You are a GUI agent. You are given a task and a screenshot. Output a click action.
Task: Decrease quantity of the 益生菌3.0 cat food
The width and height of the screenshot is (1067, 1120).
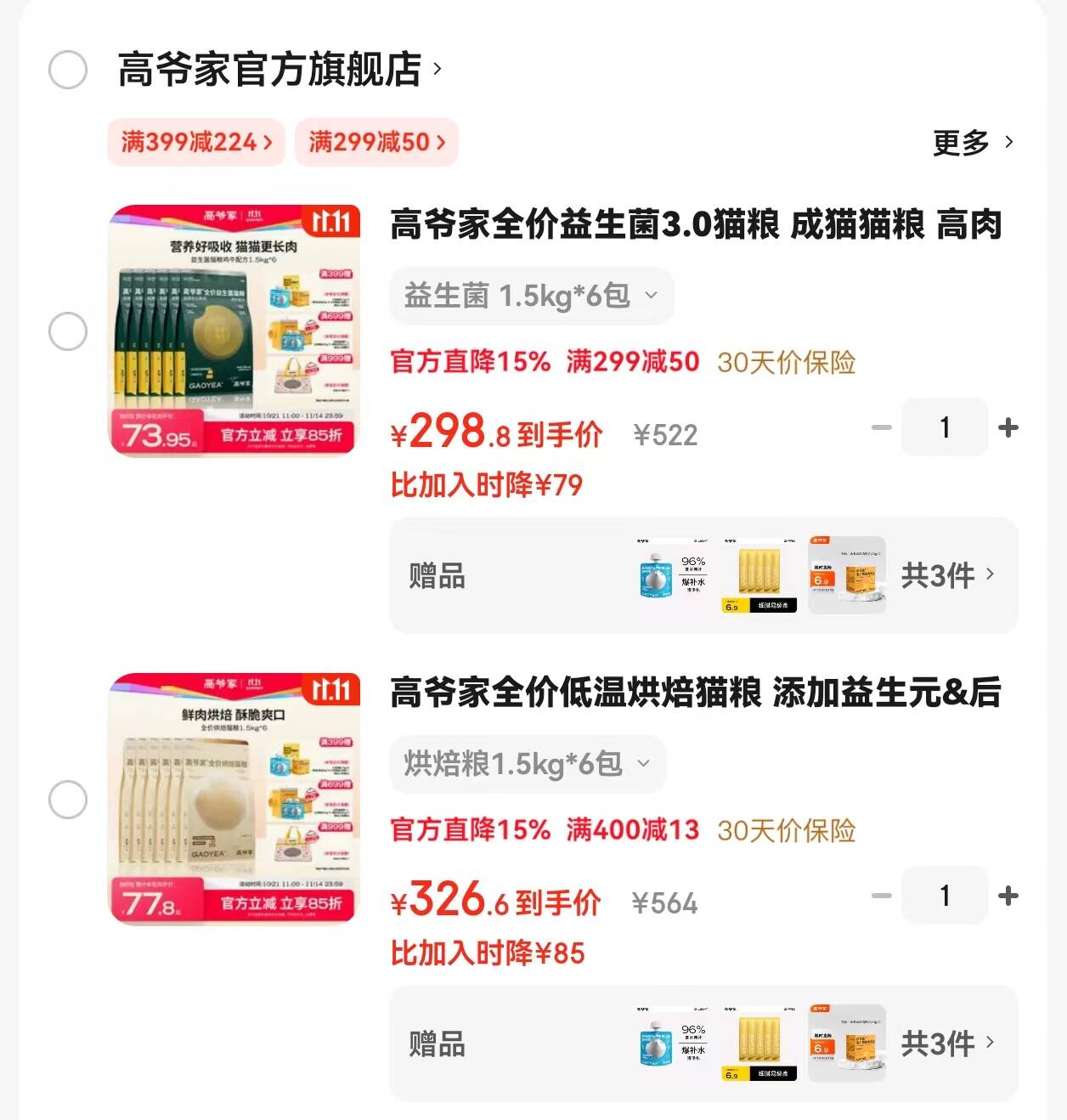881,428
